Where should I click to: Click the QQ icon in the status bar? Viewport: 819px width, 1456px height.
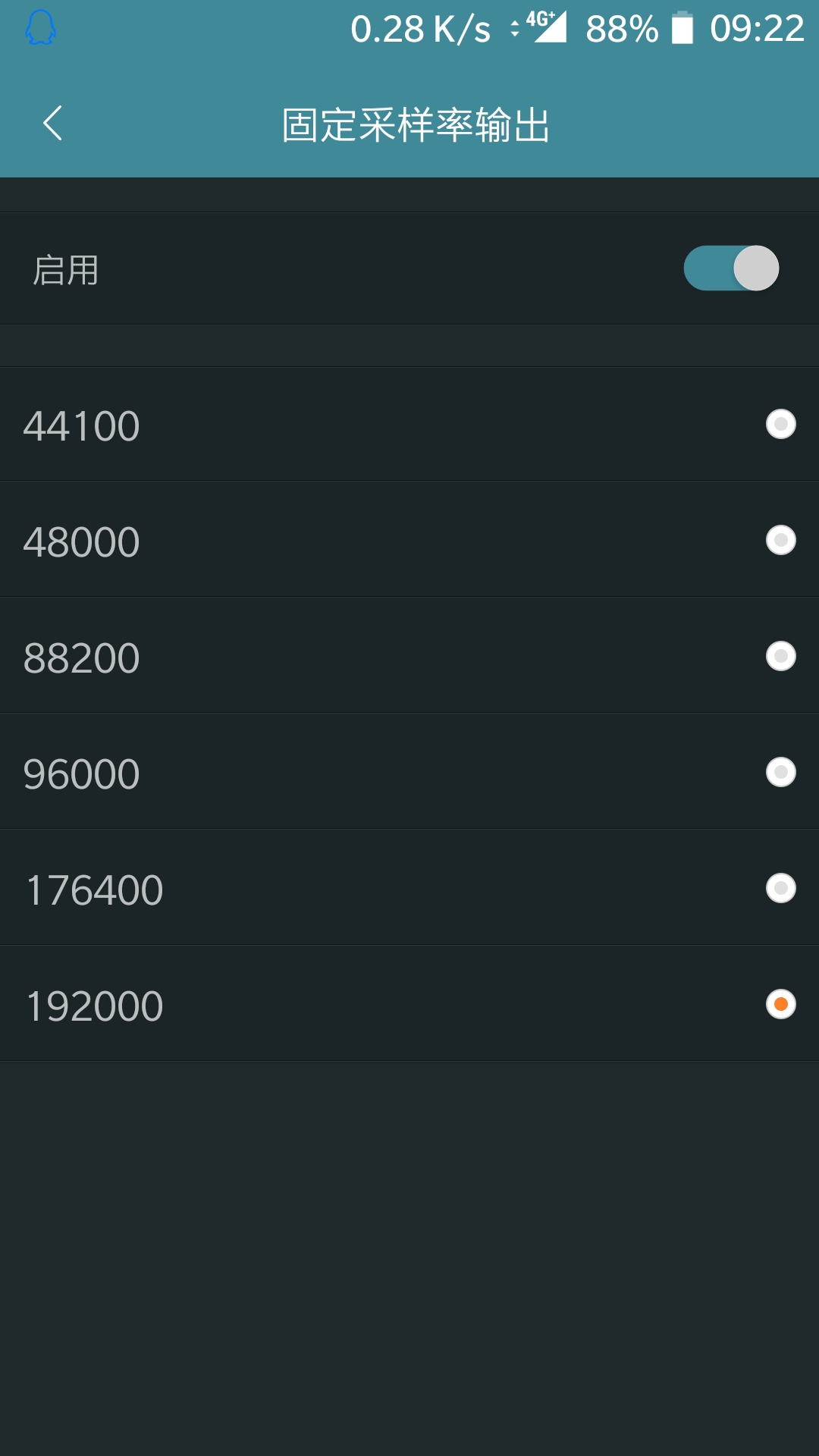[42, 28]
